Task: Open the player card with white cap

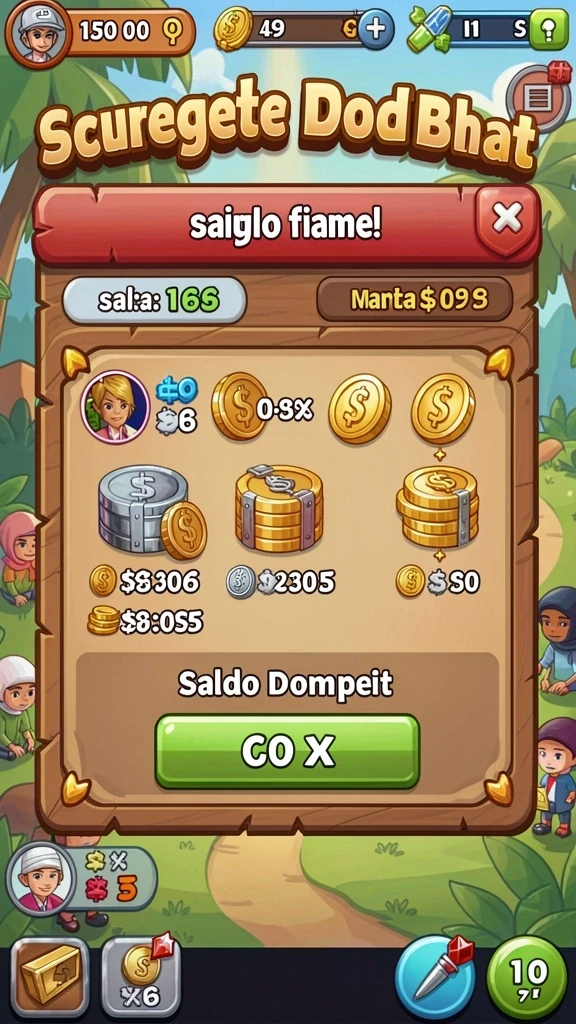Action: pyautogui.click(x=82, y=879)
